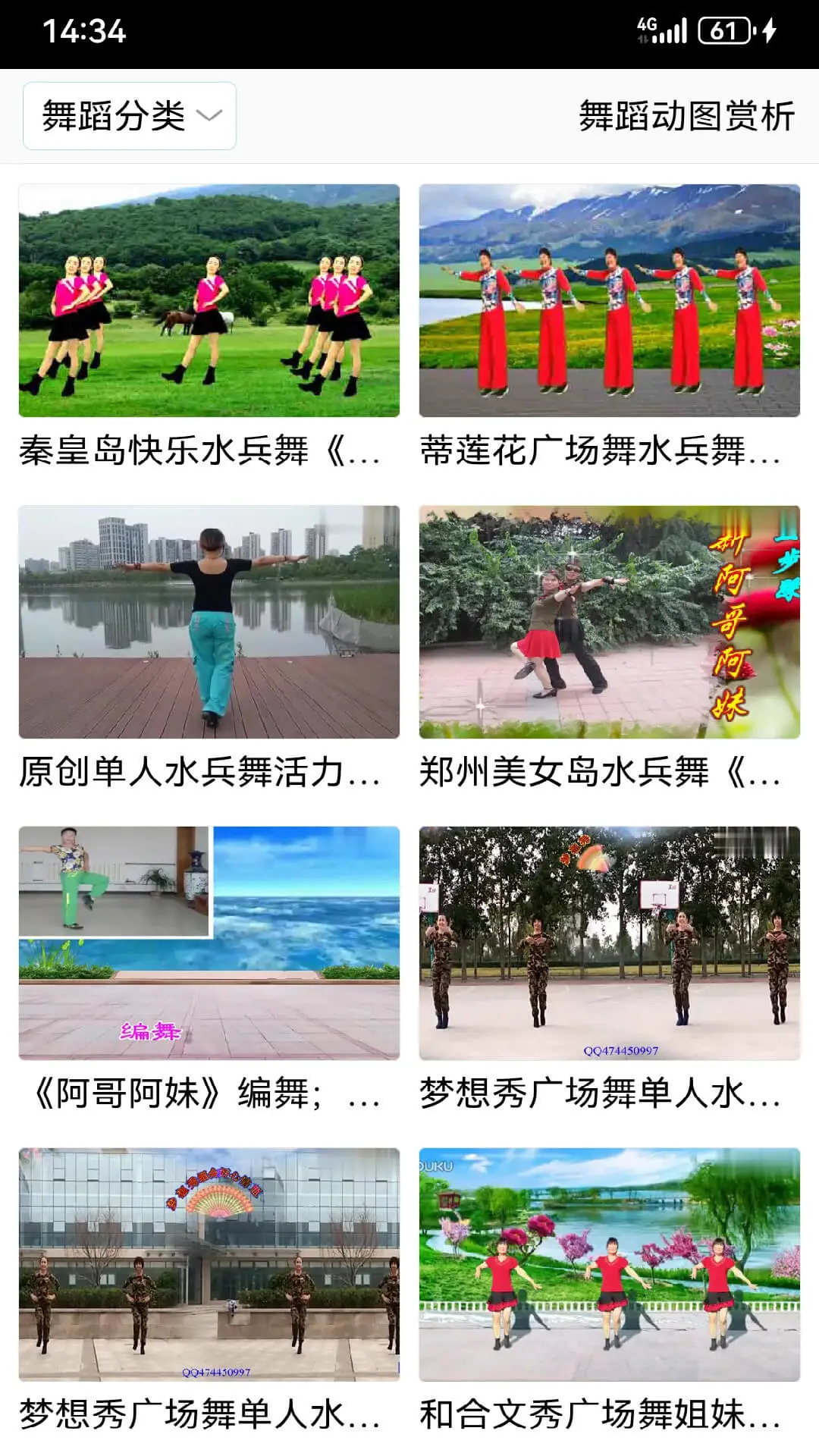
Task: Expand the 舞蹈分类 dropdown
Action: tap(130, 116)
